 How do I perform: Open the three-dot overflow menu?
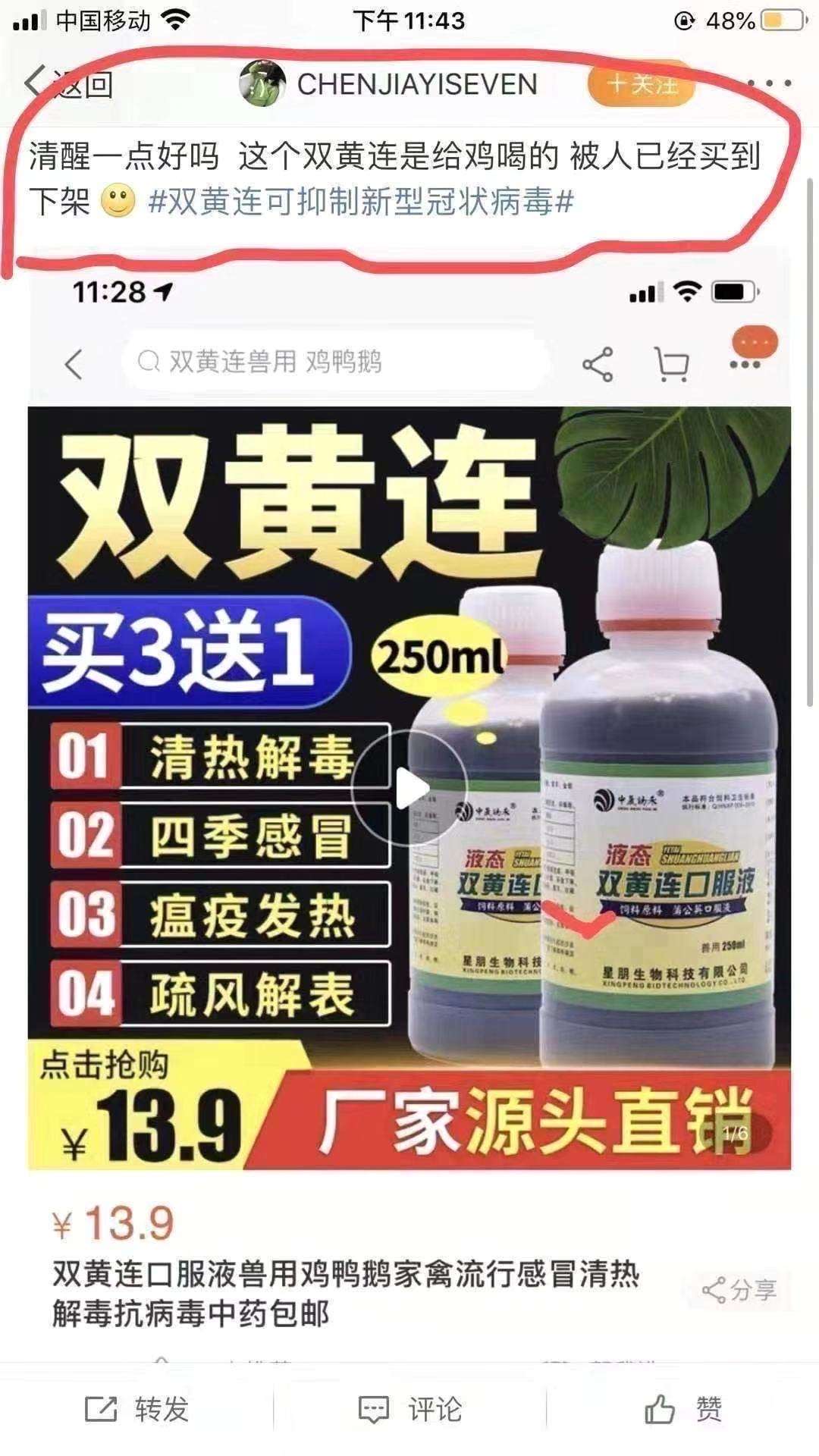click(x=769, y=83)
